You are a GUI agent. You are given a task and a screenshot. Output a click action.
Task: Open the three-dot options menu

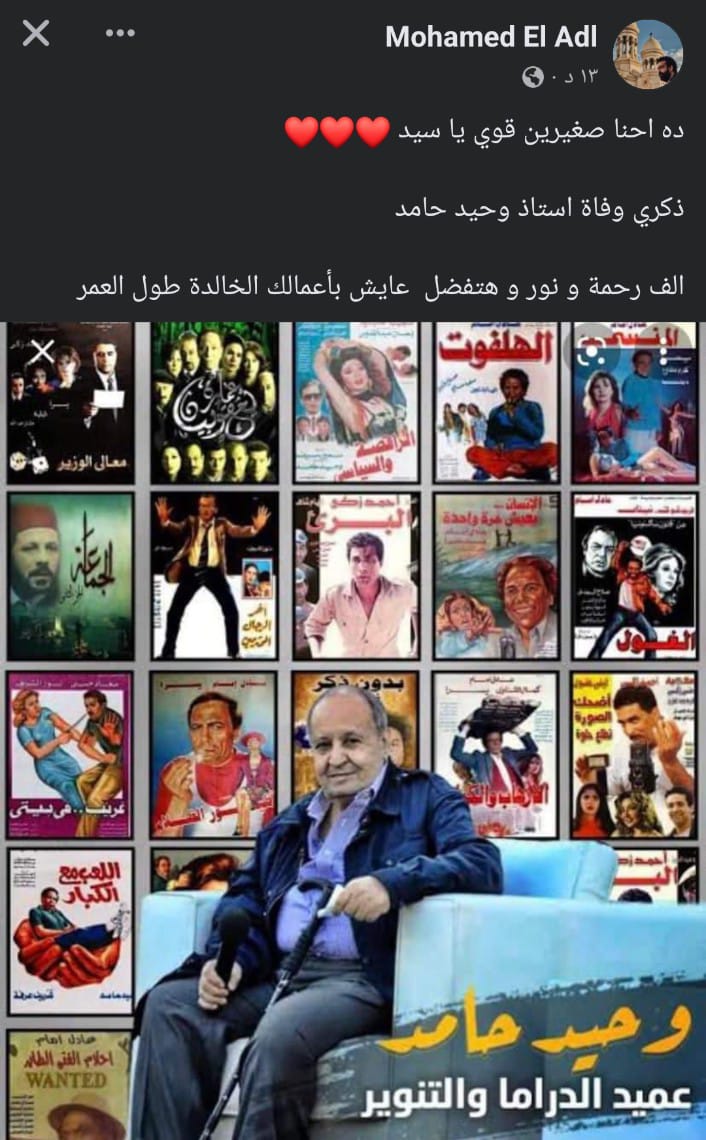click(120, 35)
